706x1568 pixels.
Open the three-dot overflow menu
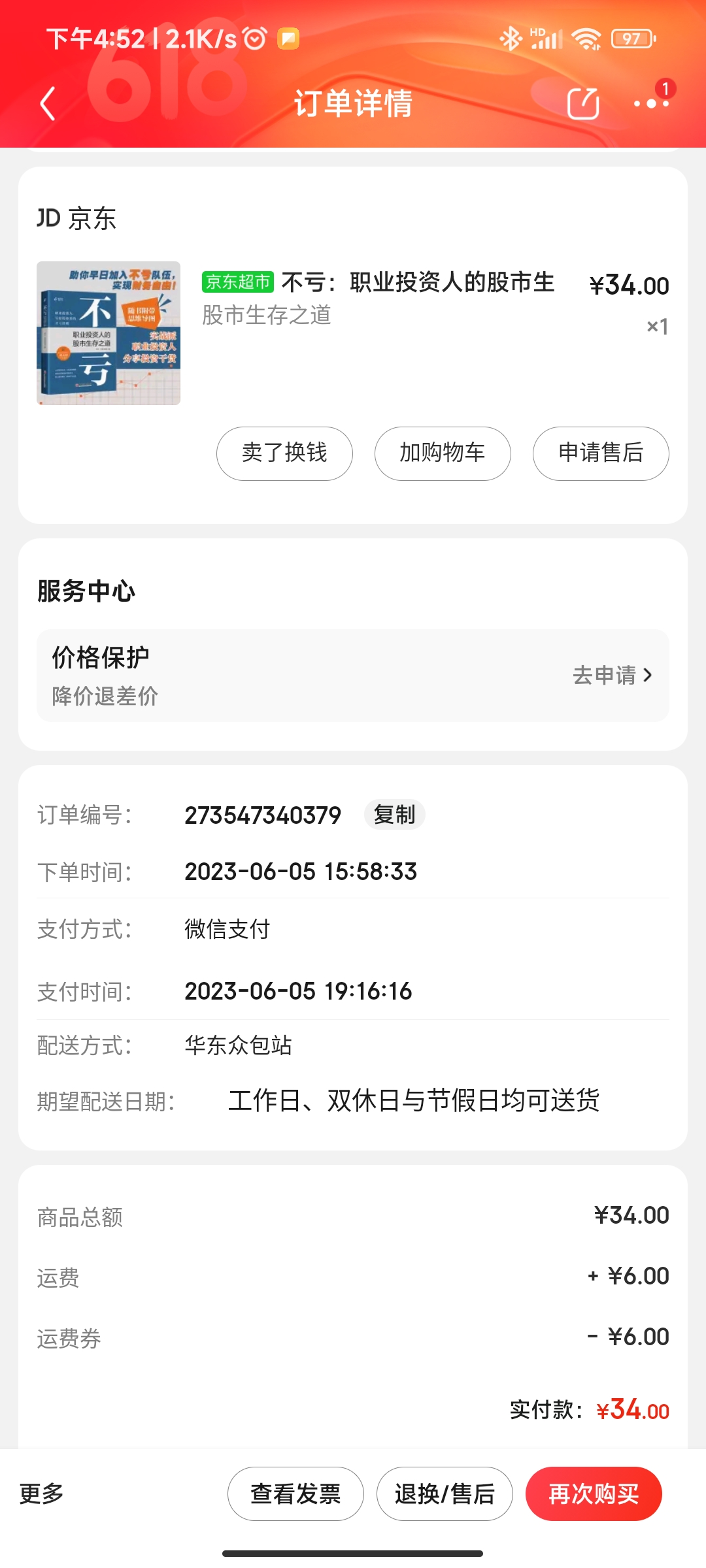point(651,104)
